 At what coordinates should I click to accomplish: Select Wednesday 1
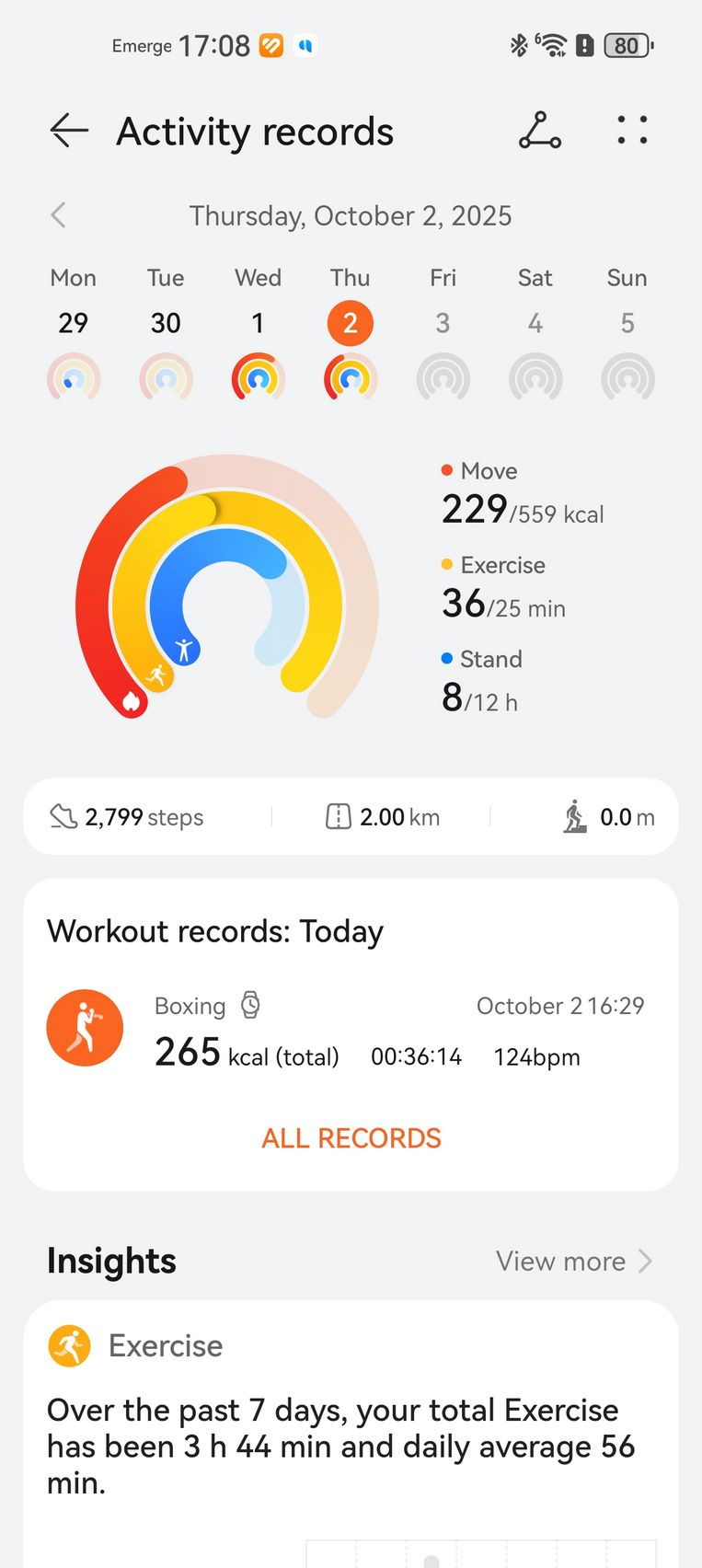coord(258,339)
